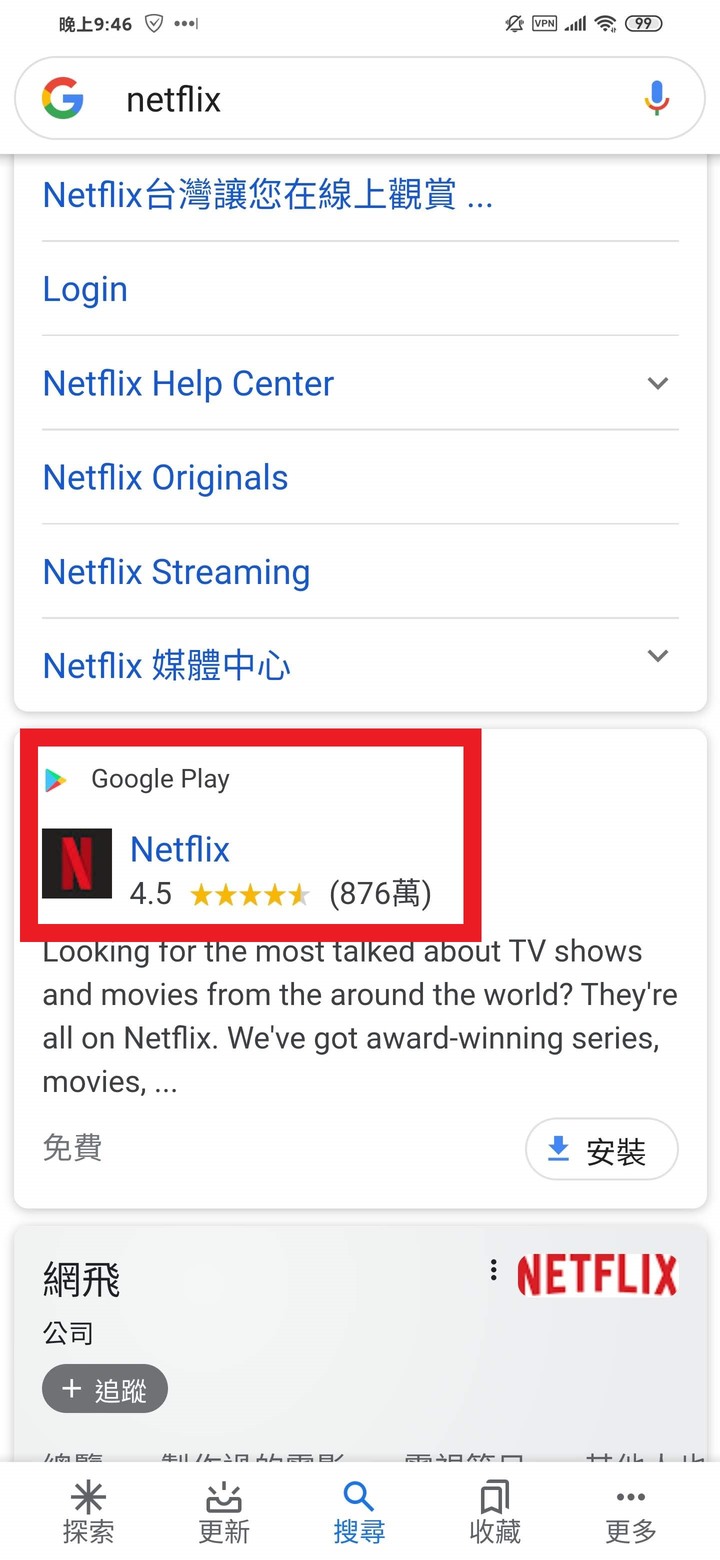Follow 網飛 with the 追蹤 button
Viewport: 720px width, 1560px height.
[104, 1389]
